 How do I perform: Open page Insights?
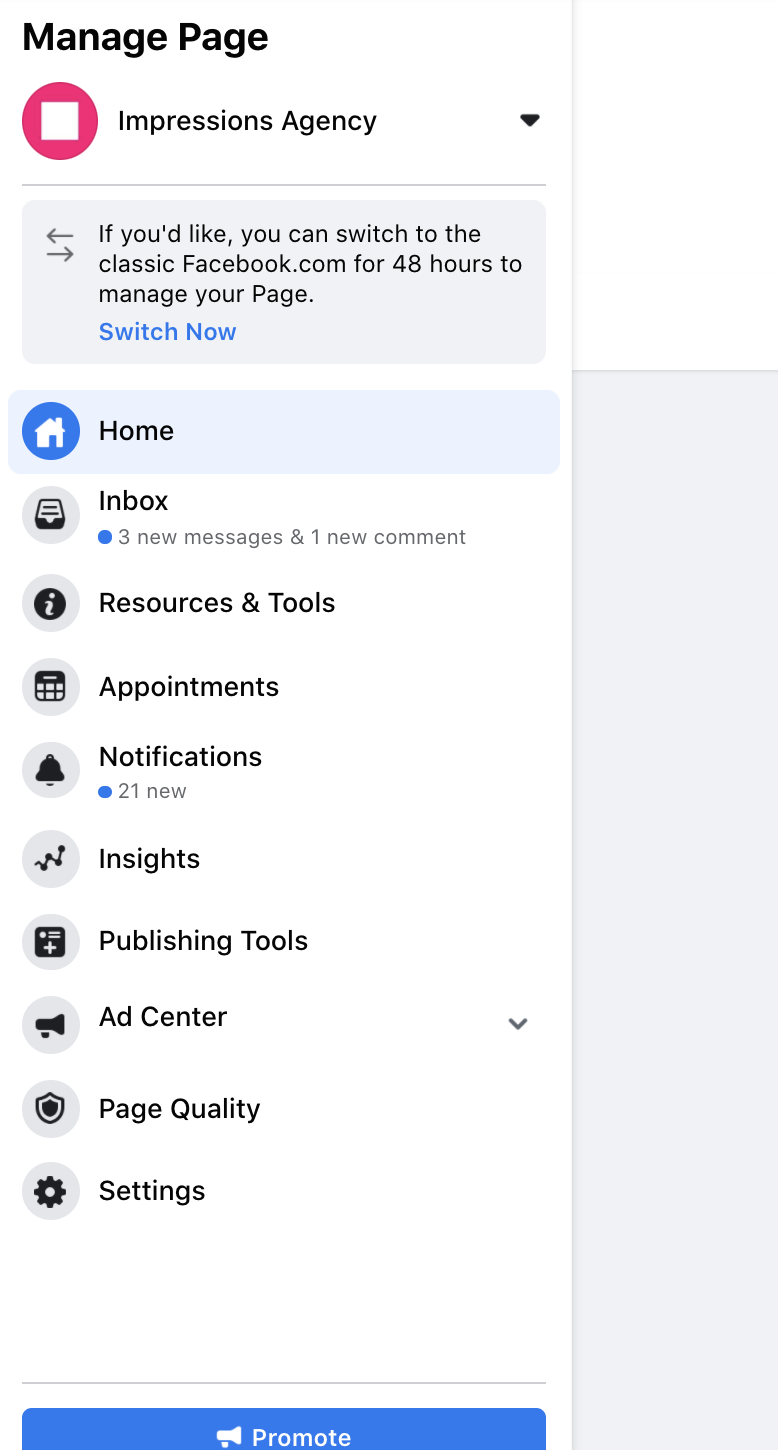[149, 859]
